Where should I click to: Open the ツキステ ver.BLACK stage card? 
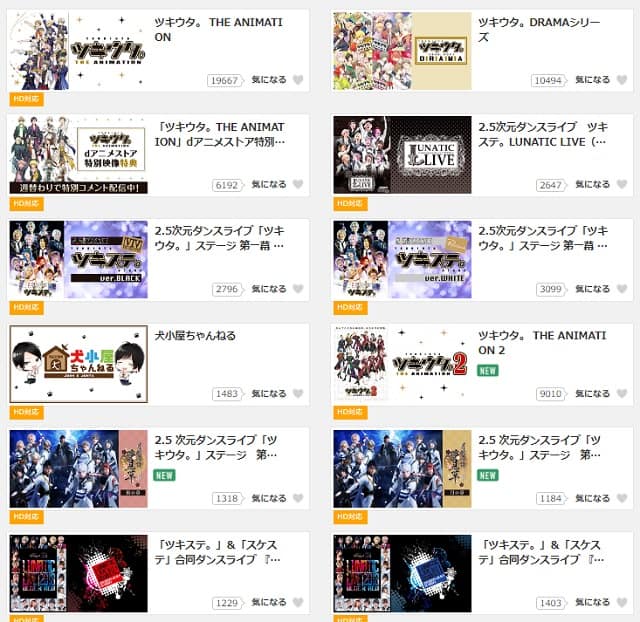(x=78, y=259)
